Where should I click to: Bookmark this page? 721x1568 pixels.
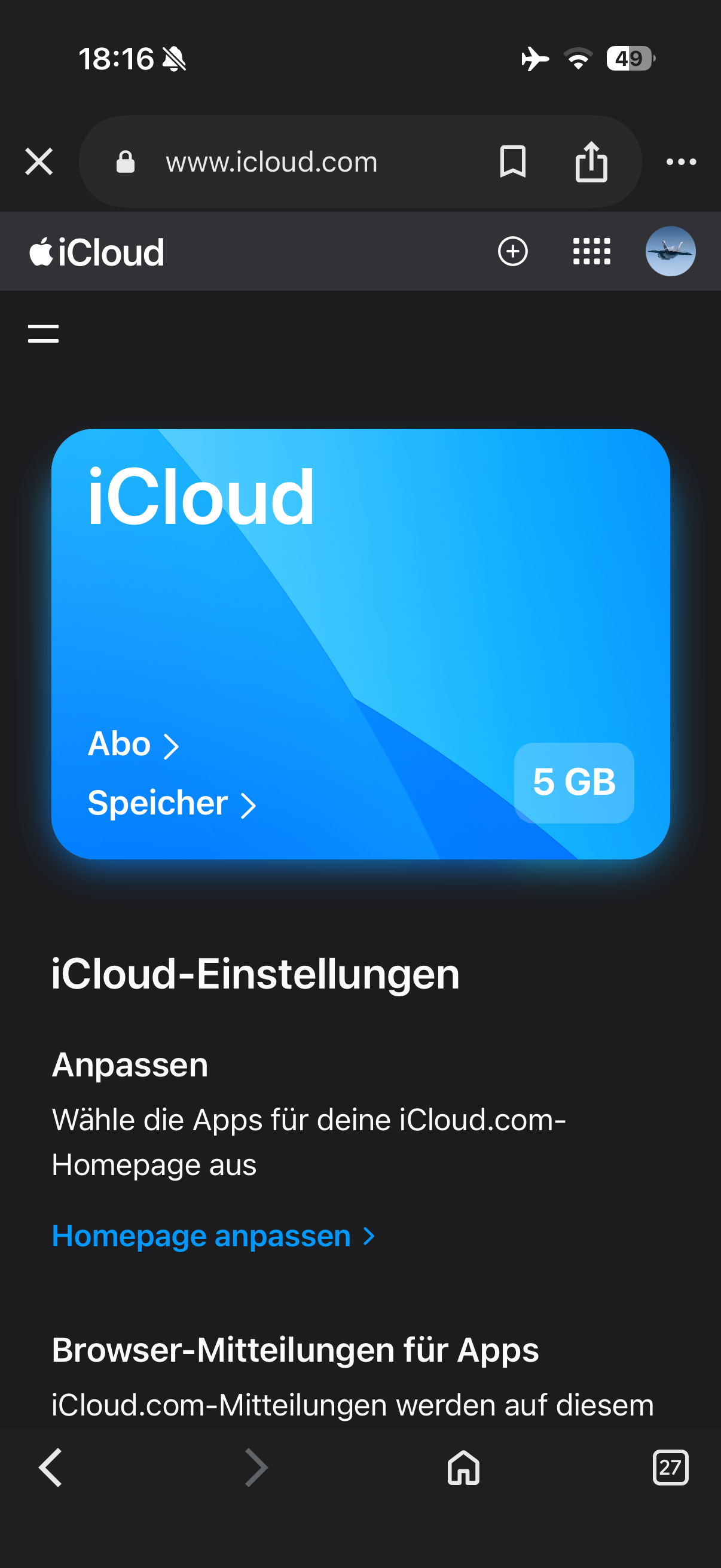512,162
